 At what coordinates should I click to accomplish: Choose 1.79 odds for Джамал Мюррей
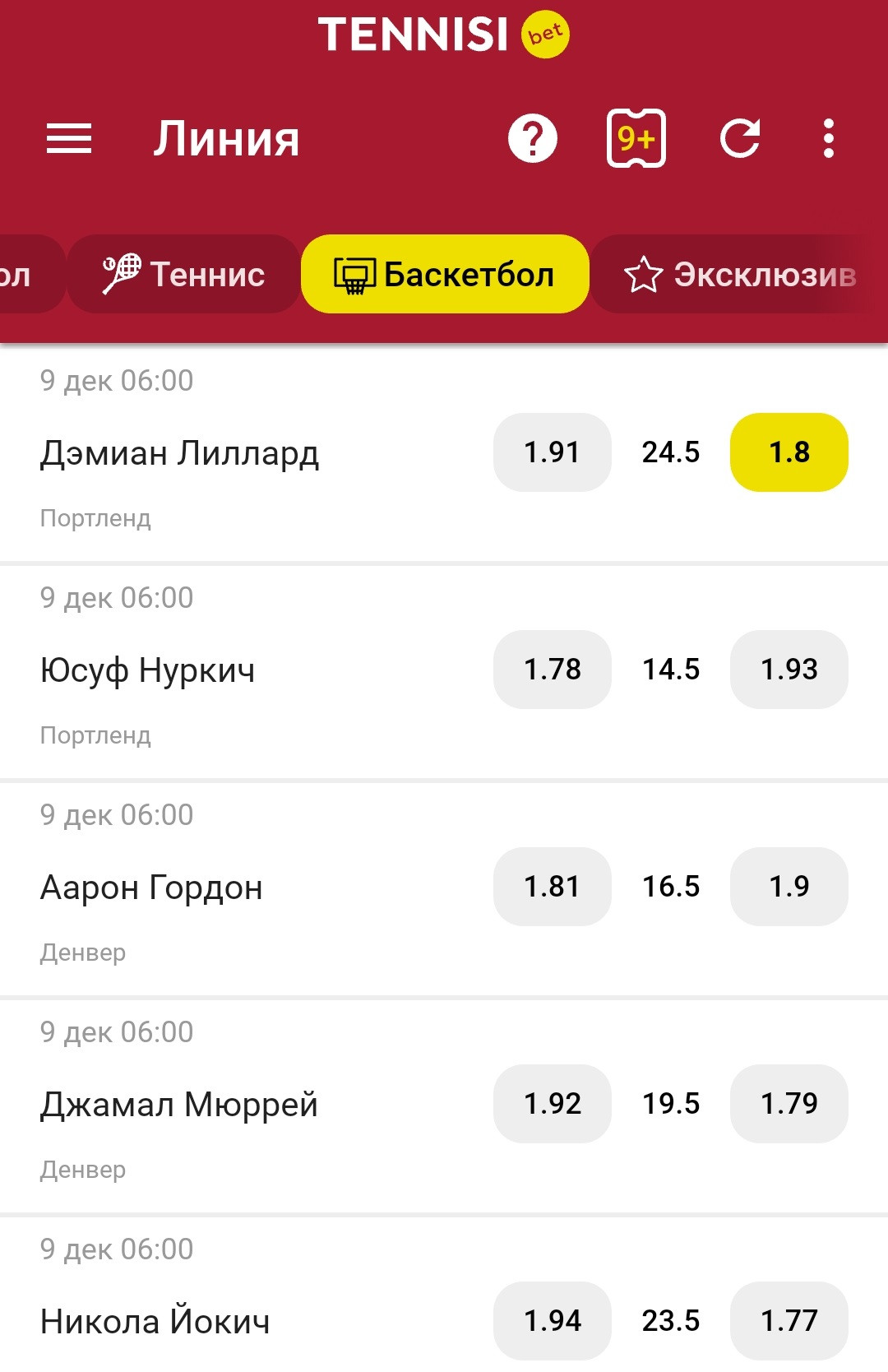click(789, 1104)
